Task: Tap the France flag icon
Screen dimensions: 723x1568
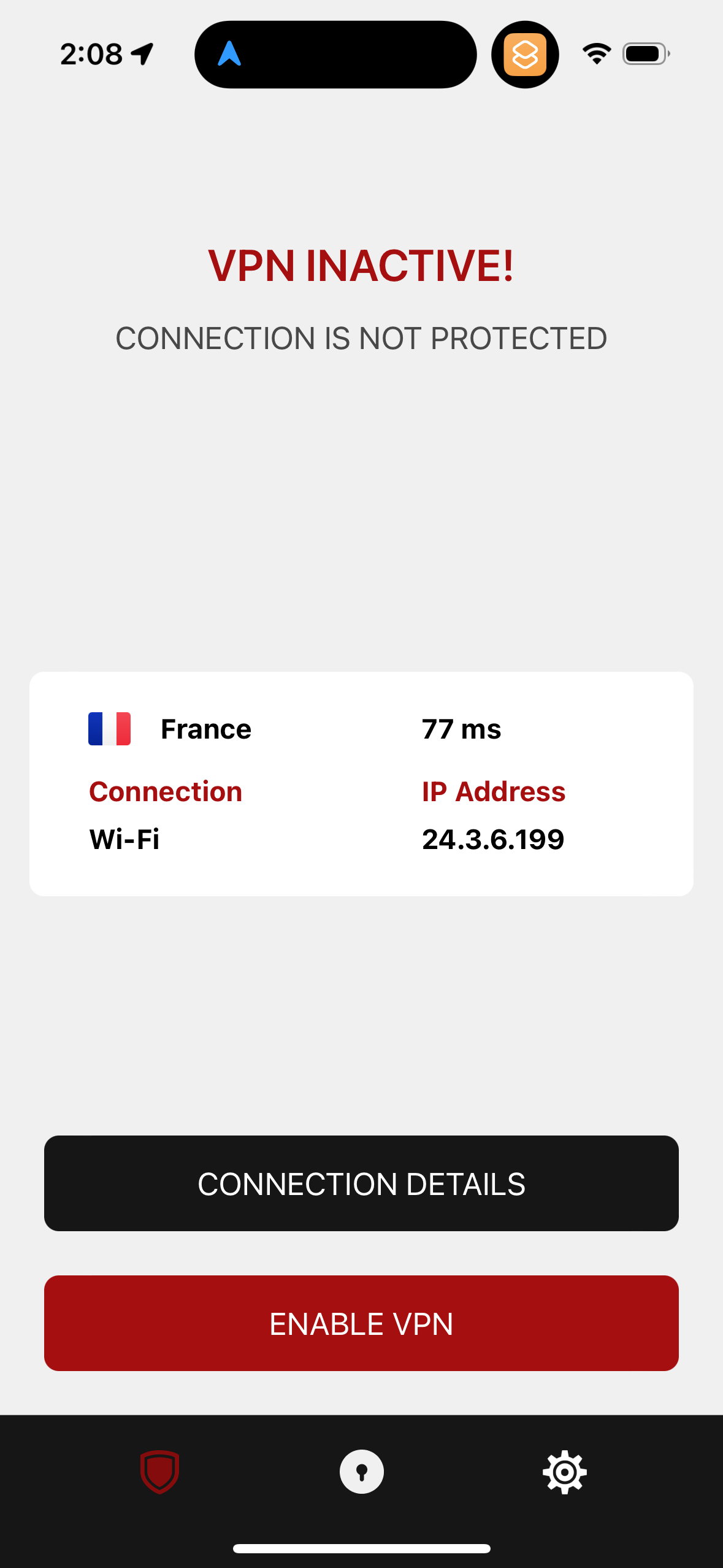Action: (x=109, y=728)
